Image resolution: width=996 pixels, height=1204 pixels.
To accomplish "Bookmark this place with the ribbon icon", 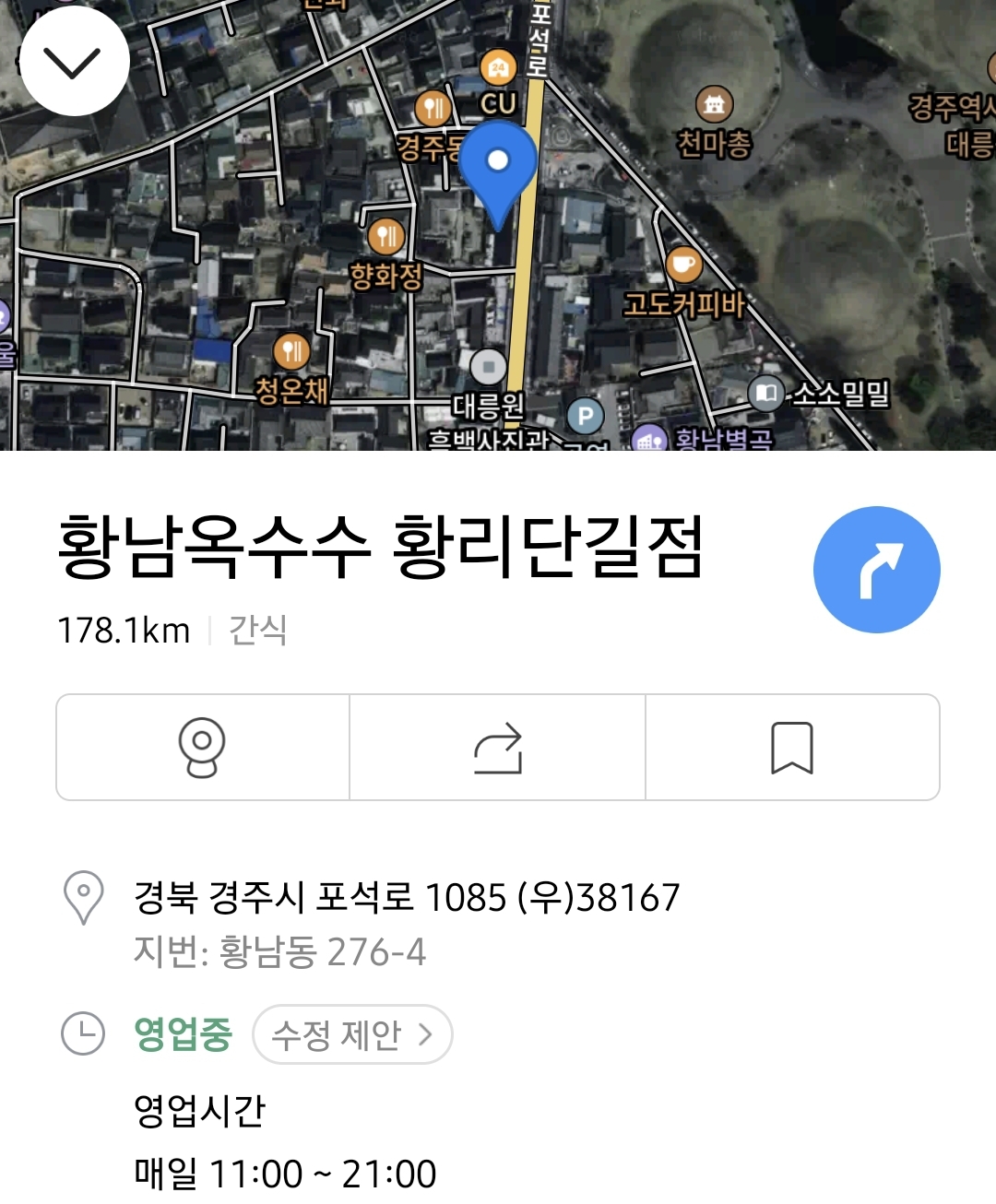I will (794, 747).
